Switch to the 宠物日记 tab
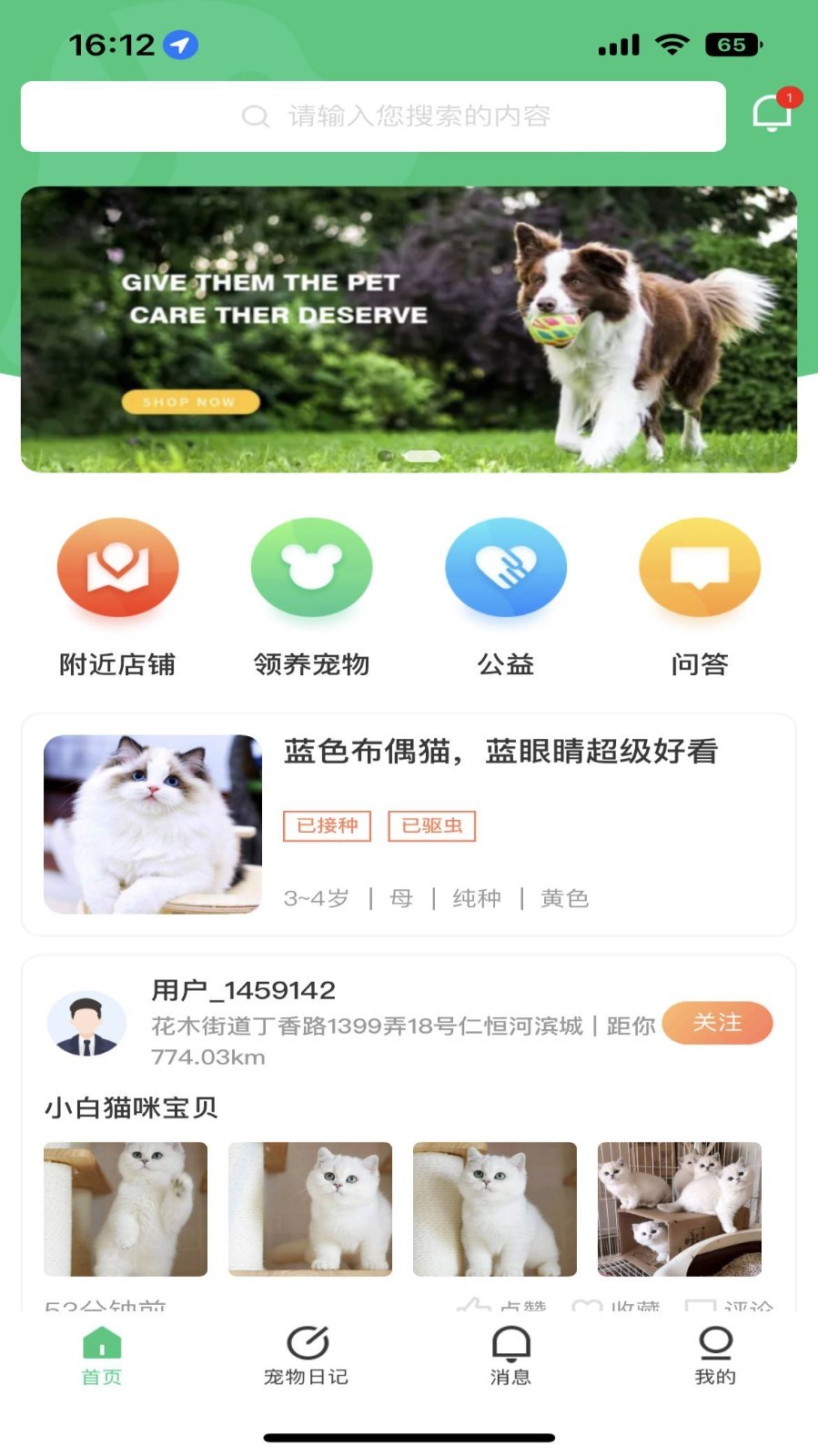The width and height of the screenshot is (818, 1456). coord(307,1354)
